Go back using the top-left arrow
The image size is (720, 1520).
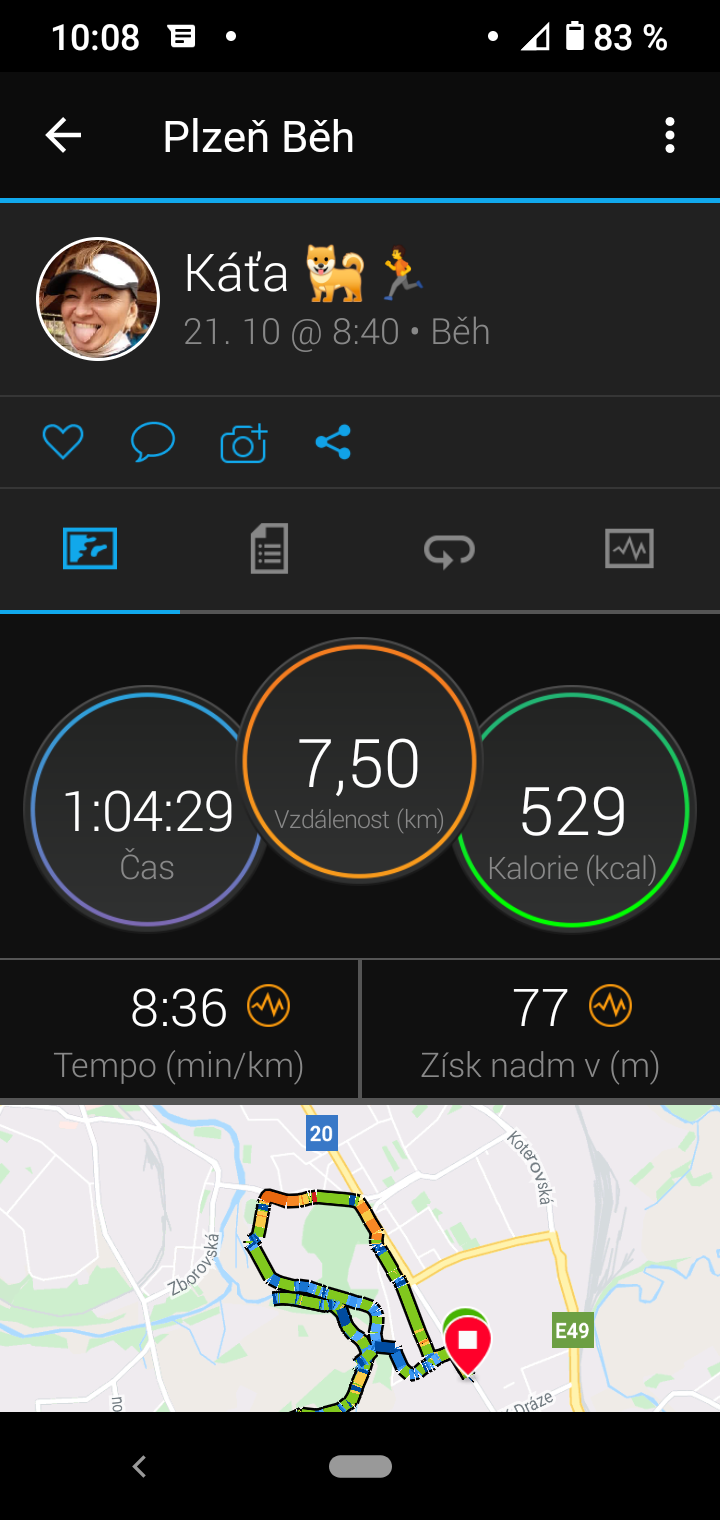pos(63,136)
